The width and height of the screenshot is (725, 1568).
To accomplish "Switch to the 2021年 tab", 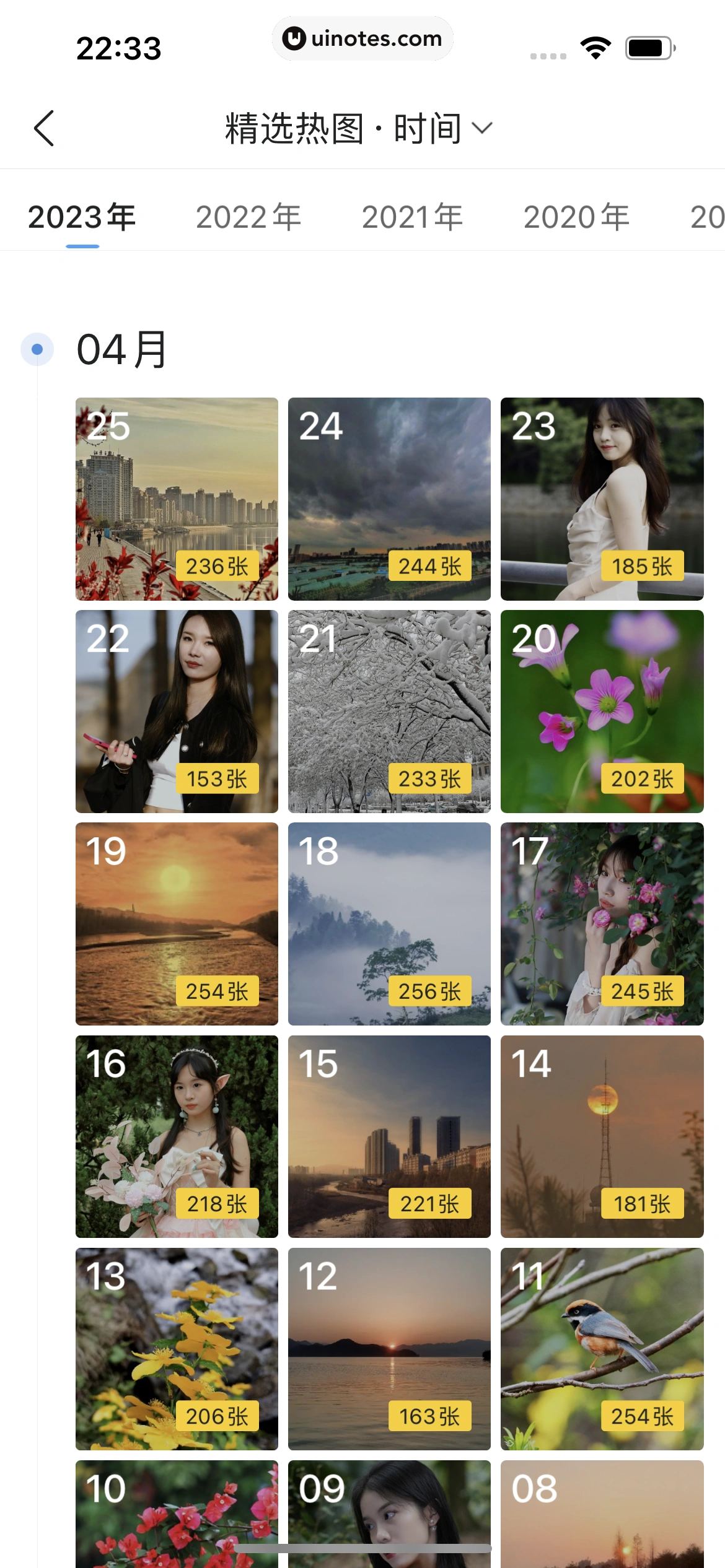I will 412,217.
